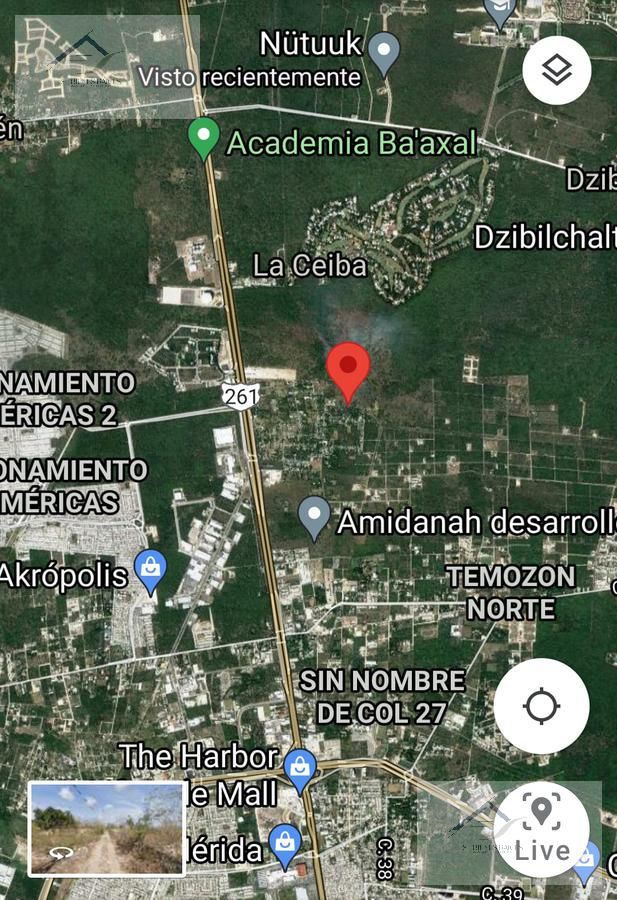
Task: Open the map layers selector
Action: (x=556, y=71)
